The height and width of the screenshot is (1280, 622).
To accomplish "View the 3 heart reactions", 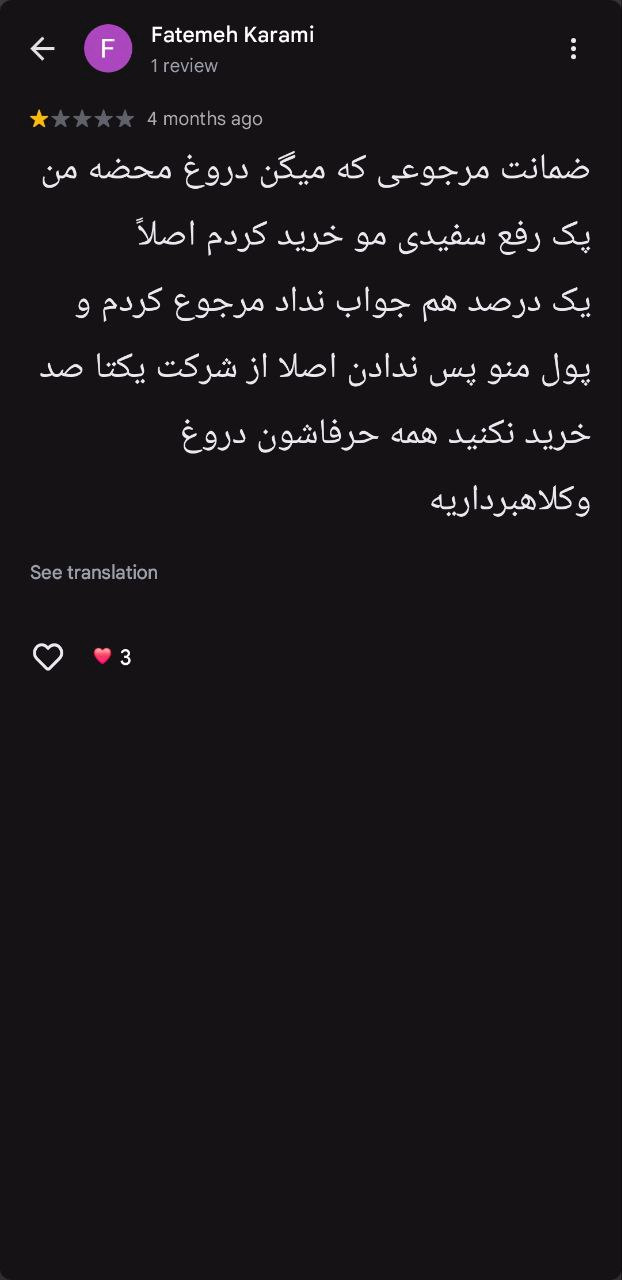I will click(113, 657).
